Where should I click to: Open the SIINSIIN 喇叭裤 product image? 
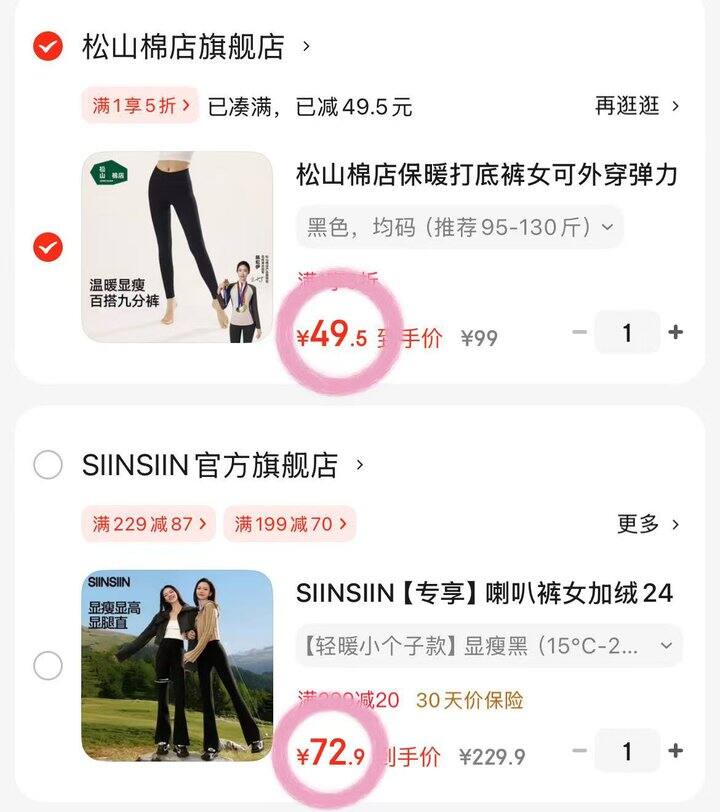(177, 666)
